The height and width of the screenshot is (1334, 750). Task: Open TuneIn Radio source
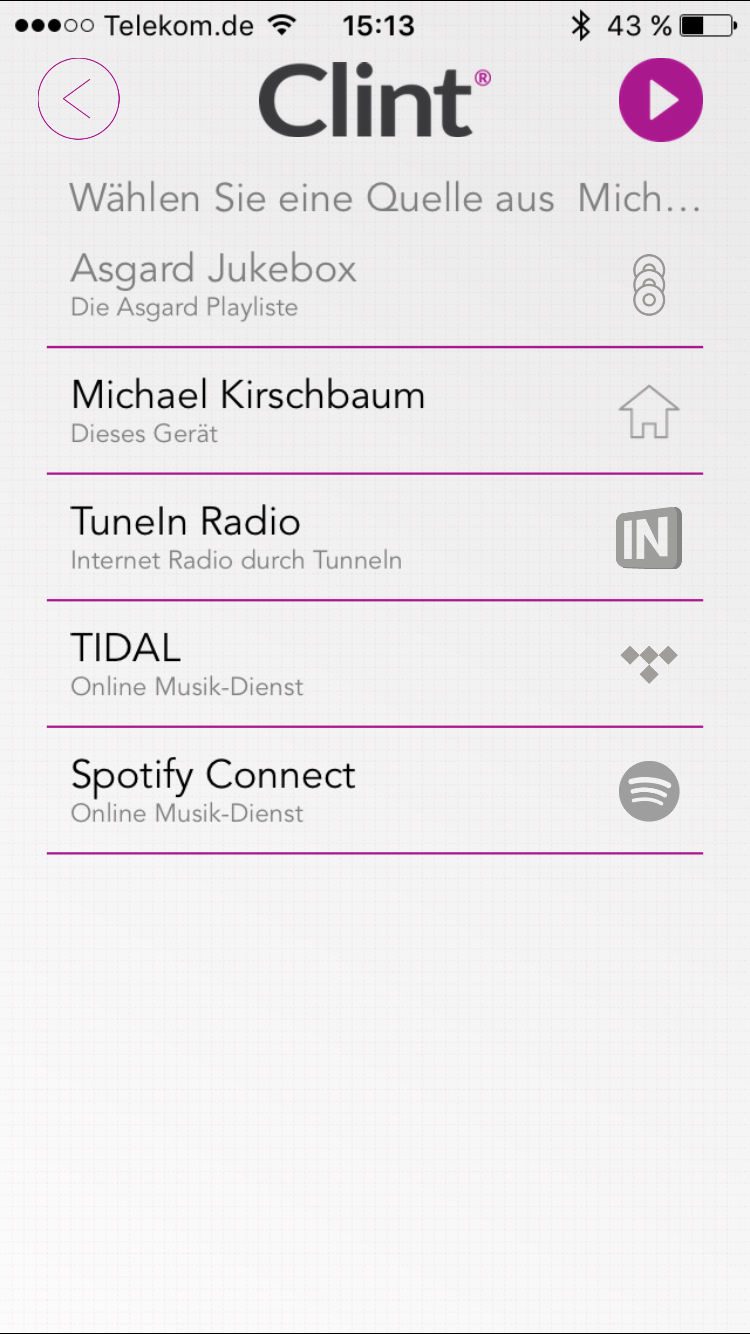[x=375, y=538]
